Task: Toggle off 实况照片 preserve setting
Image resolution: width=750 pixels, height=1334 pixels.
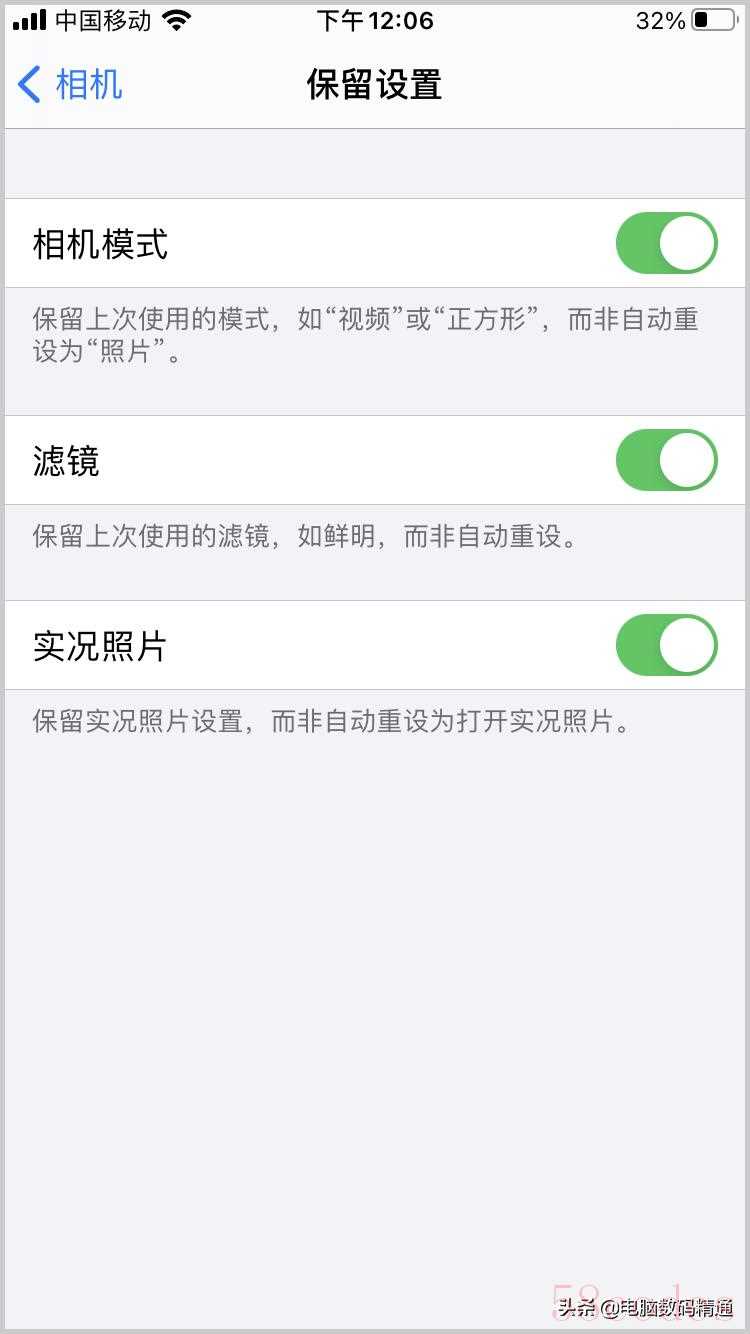Action: point(666,645)
